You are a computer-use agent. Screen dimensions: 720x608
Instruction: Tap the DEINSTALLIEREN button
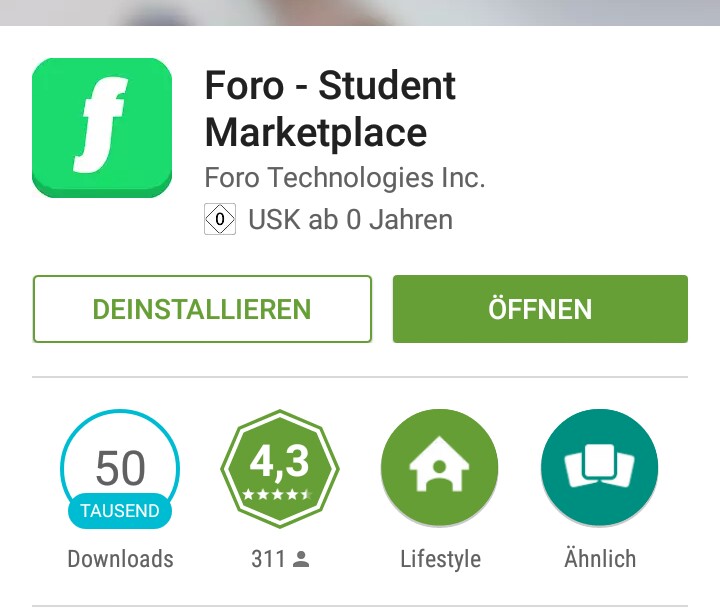click(202, 309)
